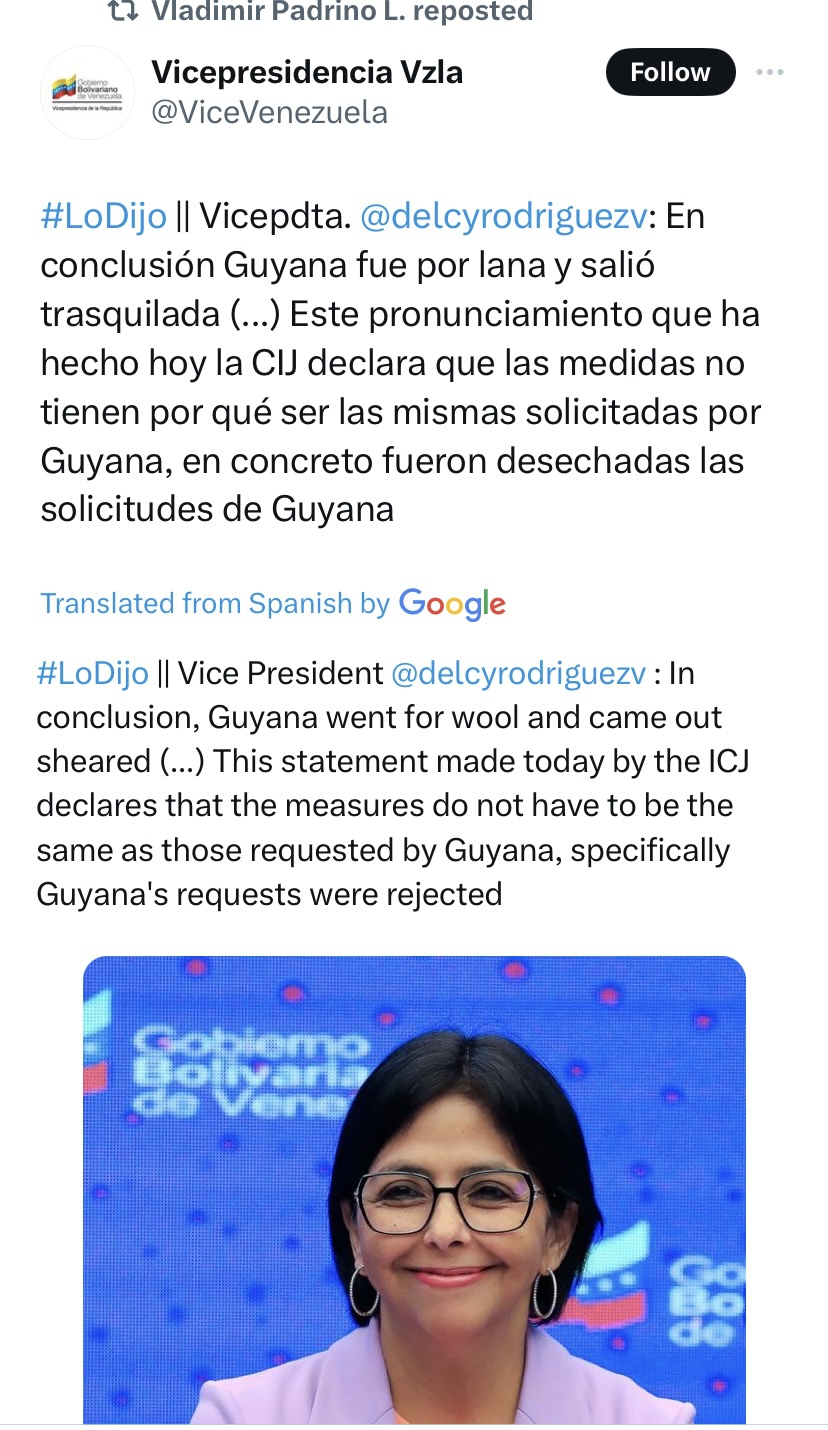Screen dimensions: 828x1430
Task: Open Vladimir Padrino L. reposted label
Action: point(340,12)
